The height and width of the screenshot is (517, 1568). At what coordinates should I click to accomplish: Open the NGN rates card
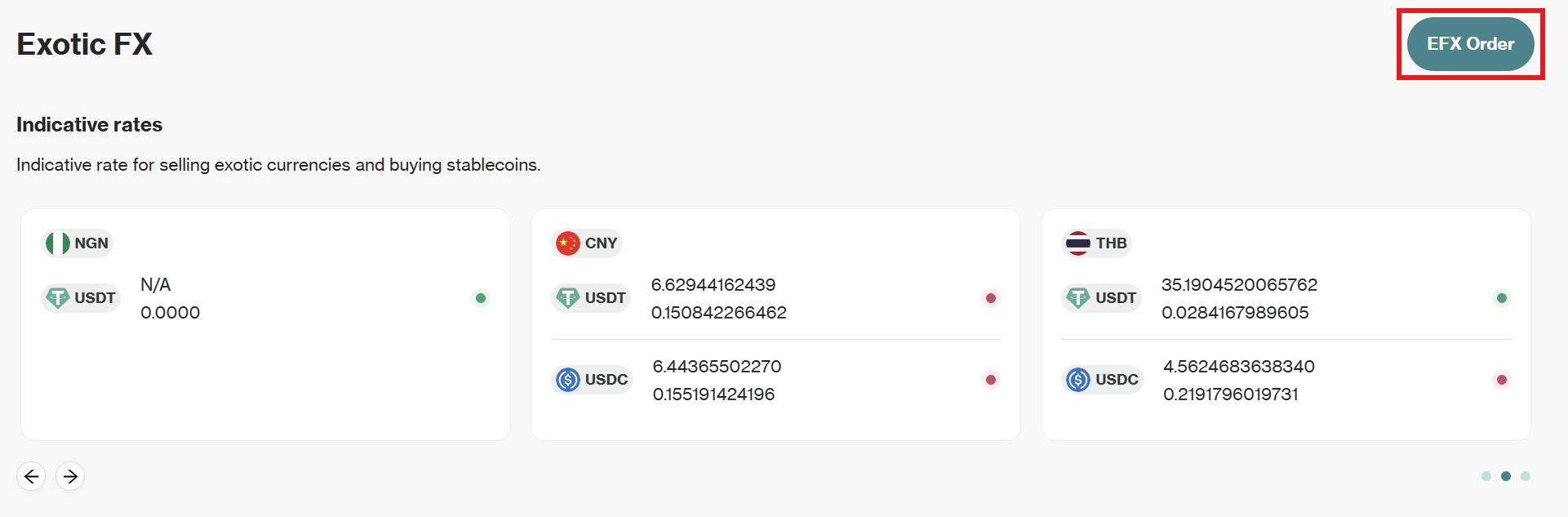tap(265, 324)
